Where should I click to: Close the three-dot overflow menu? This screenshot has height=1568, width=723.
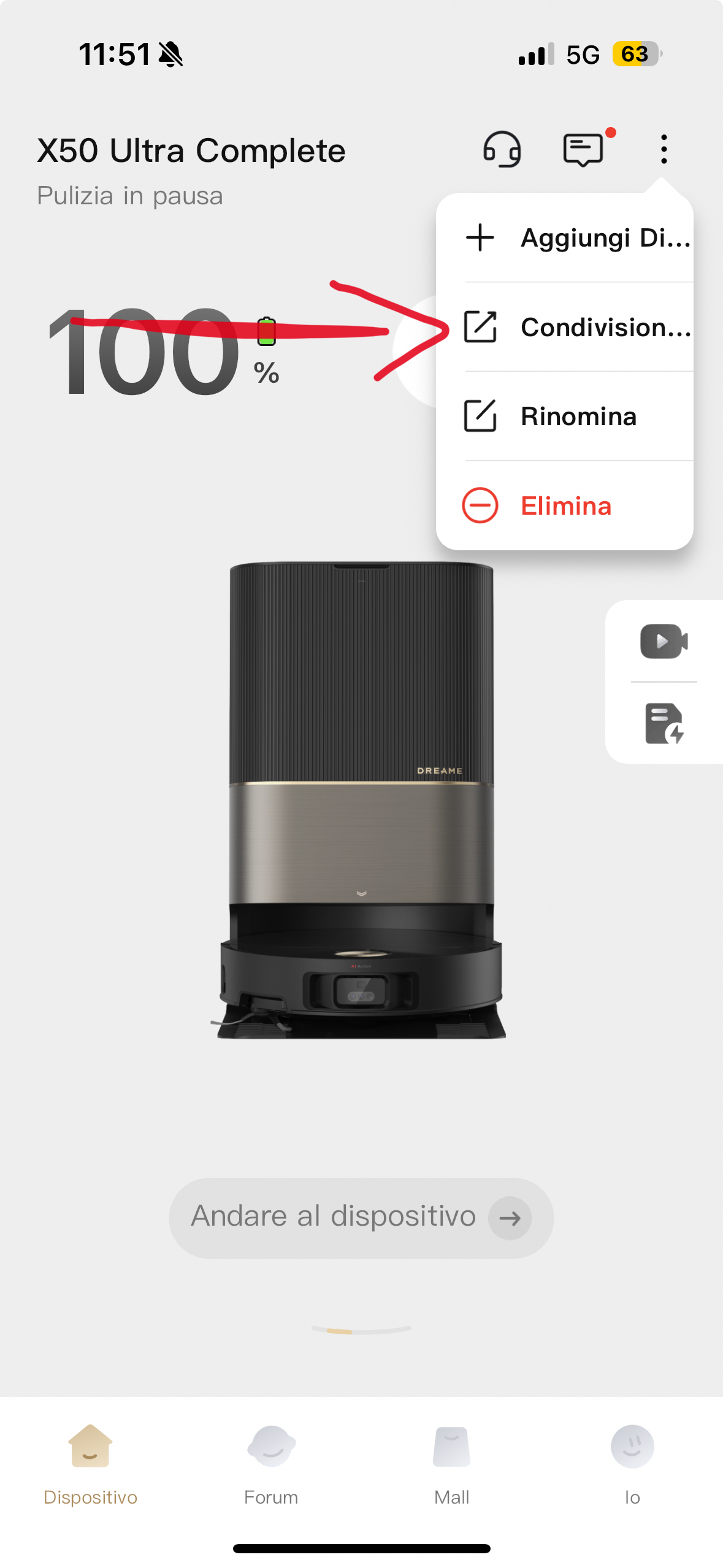coord(664,149)
